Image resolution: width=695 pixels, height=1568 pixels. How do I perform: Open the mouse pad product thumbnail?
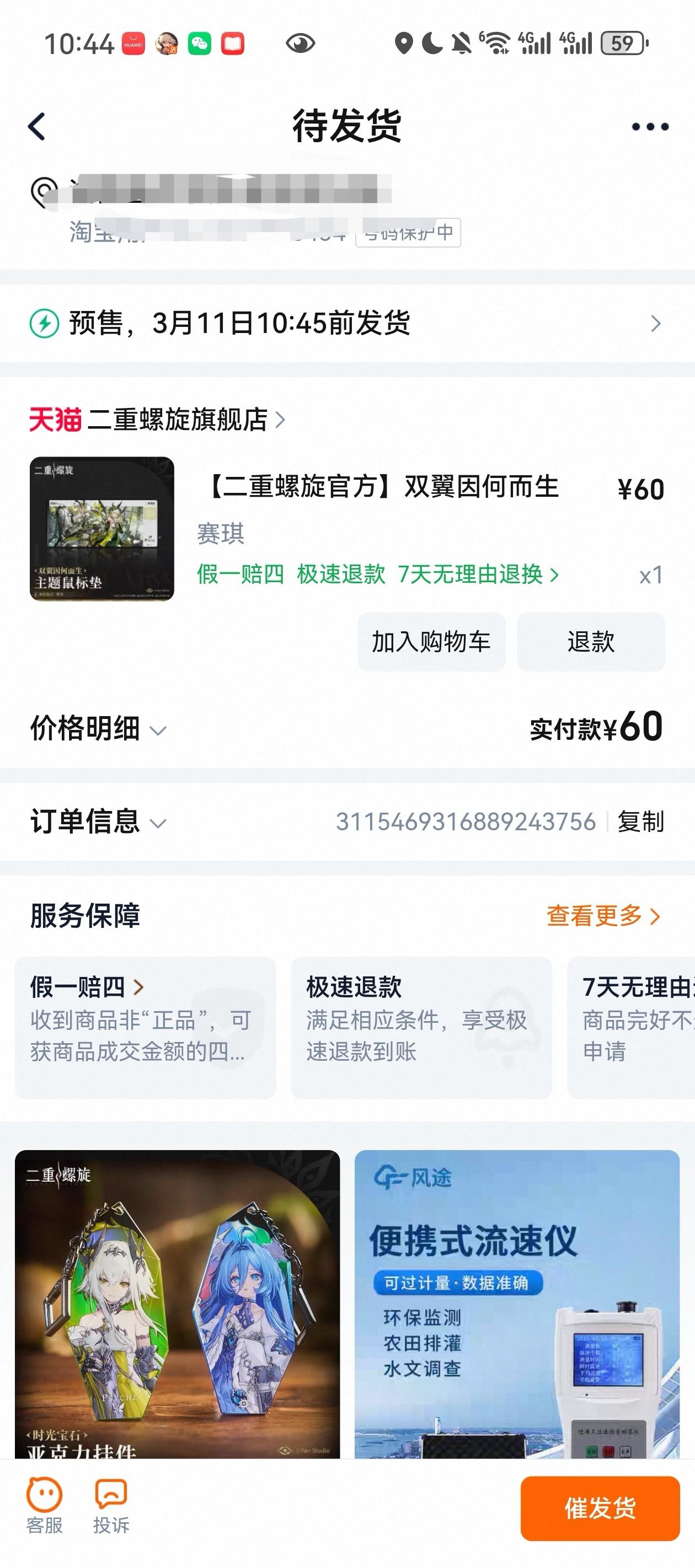pyautogui.click(x=101, y=528)
